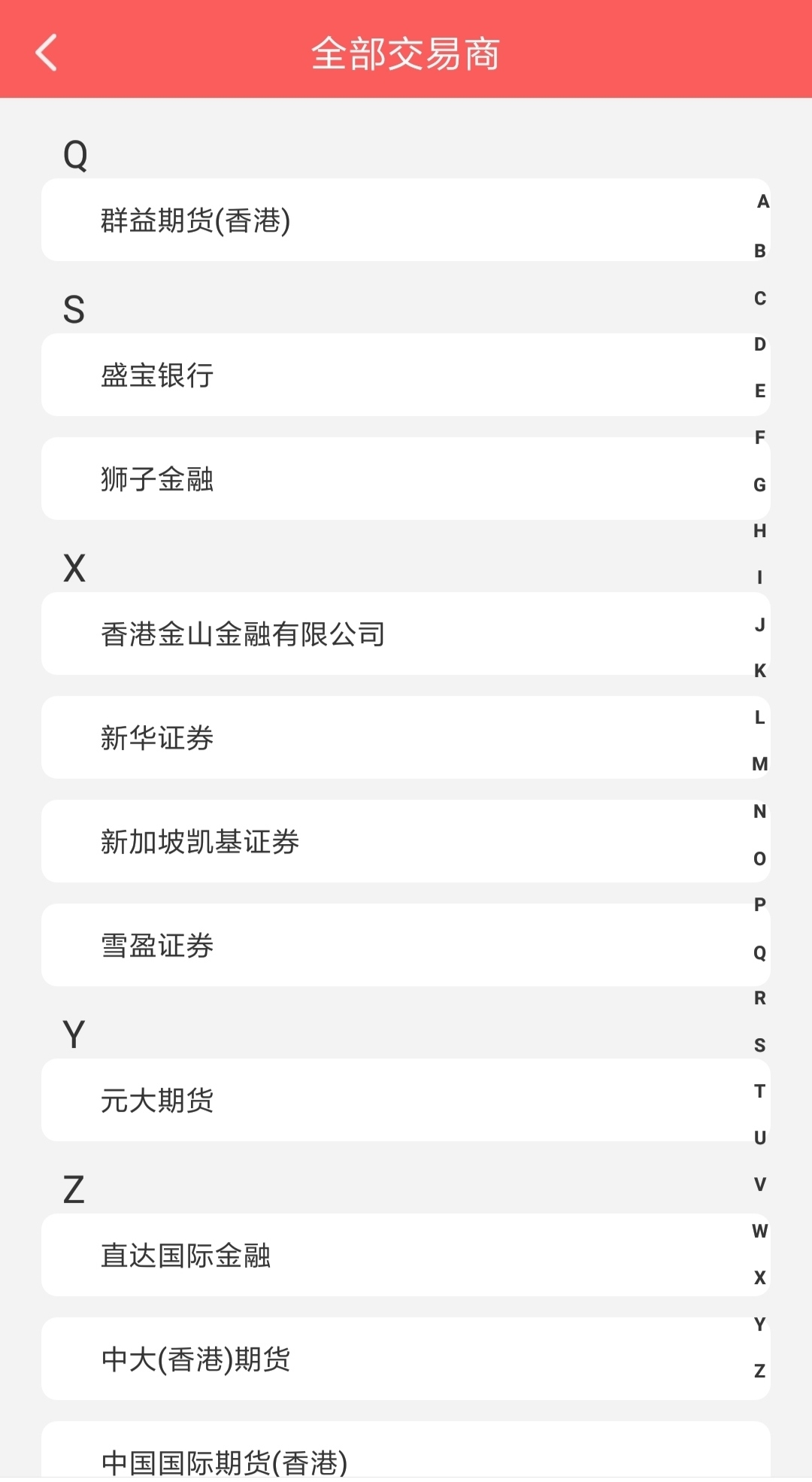Select 新加坡凯基证券
The height and width of the screenshot is (1482, 812).
pos(406,841)
